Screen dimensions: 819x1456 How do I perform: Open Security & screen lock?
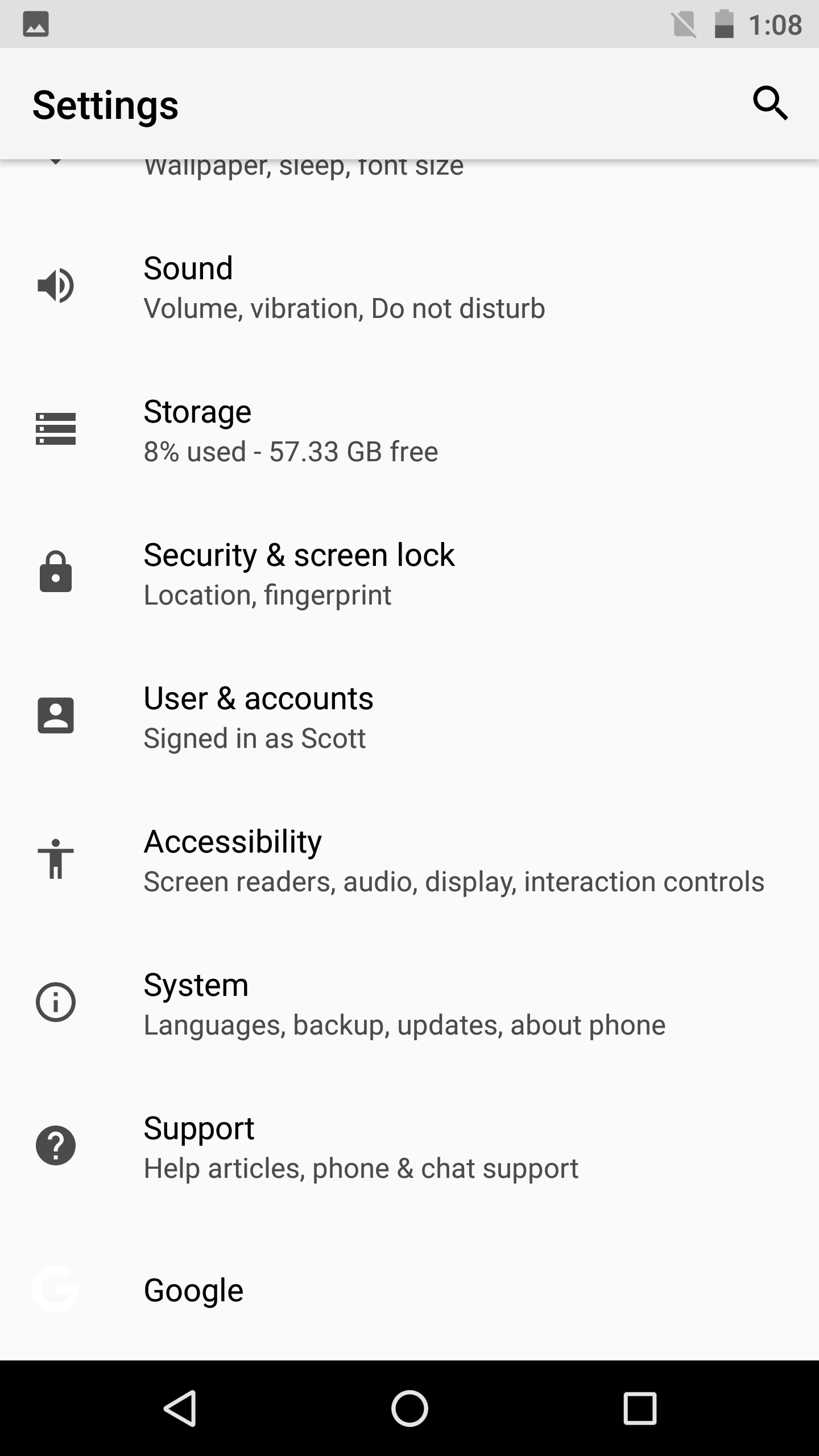click(x=409, y=574)
